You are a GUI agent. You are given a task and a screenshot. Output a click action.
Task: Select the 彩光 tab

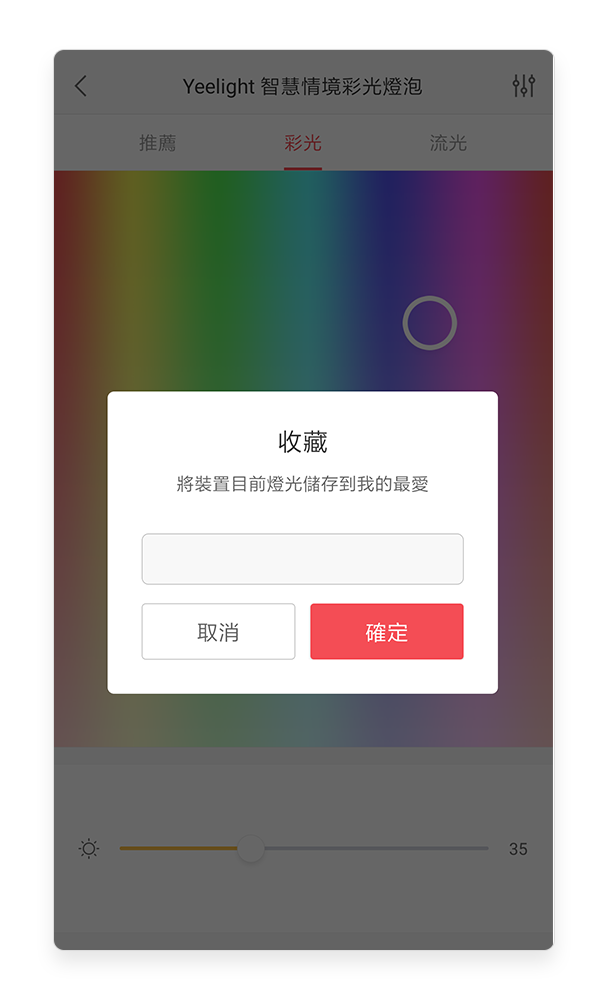(x=302, y=143)
